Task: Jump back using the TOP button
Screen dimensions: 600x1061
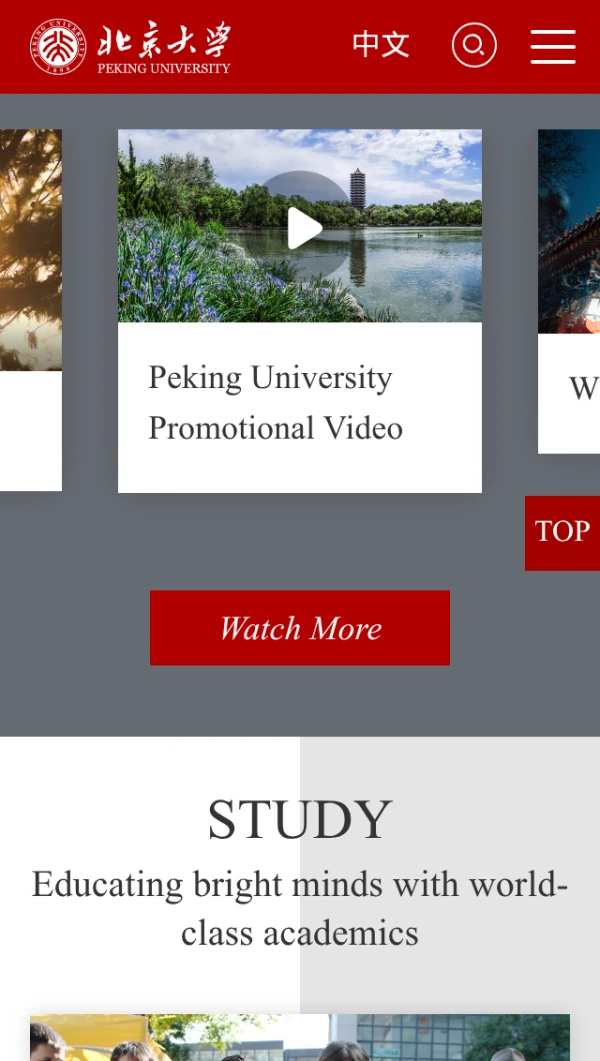Action: tap(562, 532)
